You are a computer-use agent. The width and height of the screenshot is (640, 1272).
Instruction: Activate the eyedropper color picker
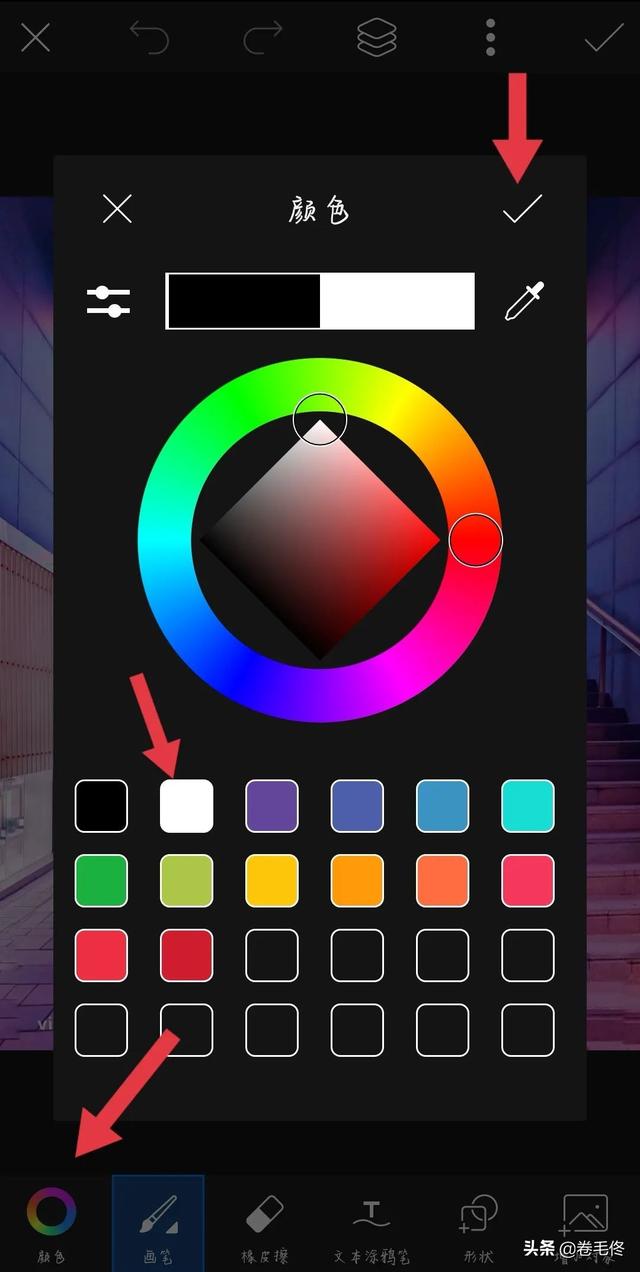tap(524, 301)
